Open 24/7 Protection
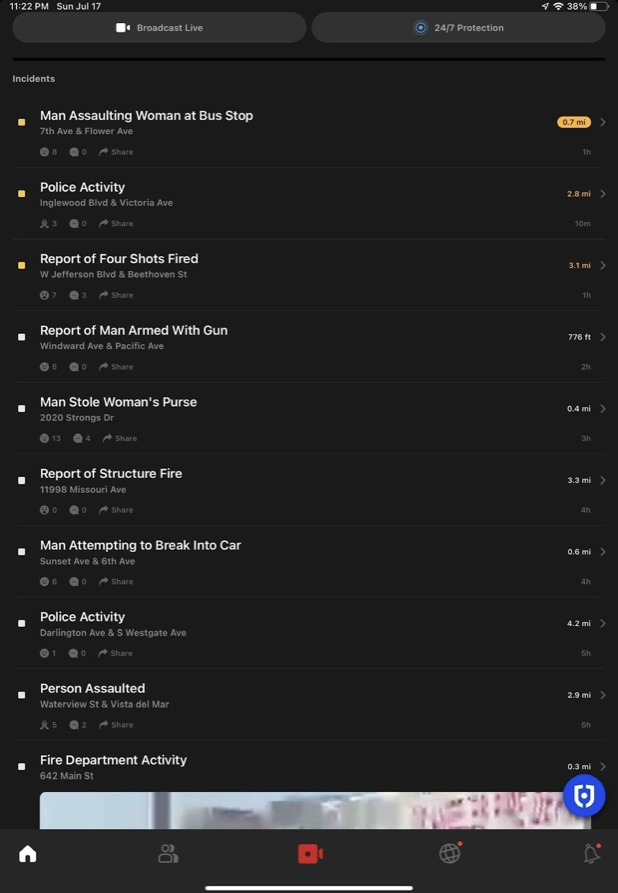The width and height of the screenshot is (618, 893). click(x=458, y=28)
